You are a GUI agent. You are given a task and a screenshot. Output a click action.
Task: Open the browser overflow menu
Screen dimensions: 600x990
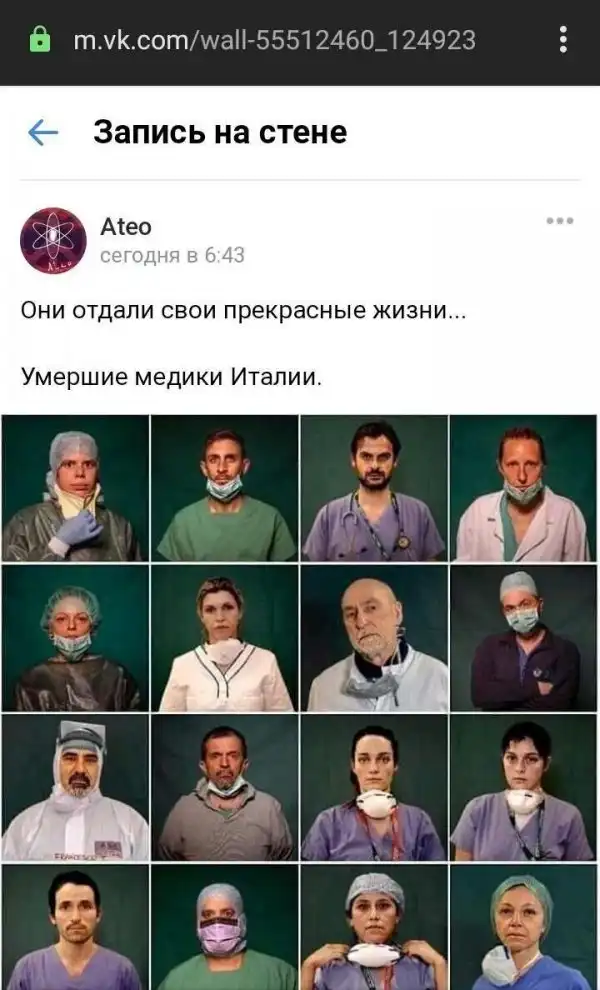coord(563,40)
